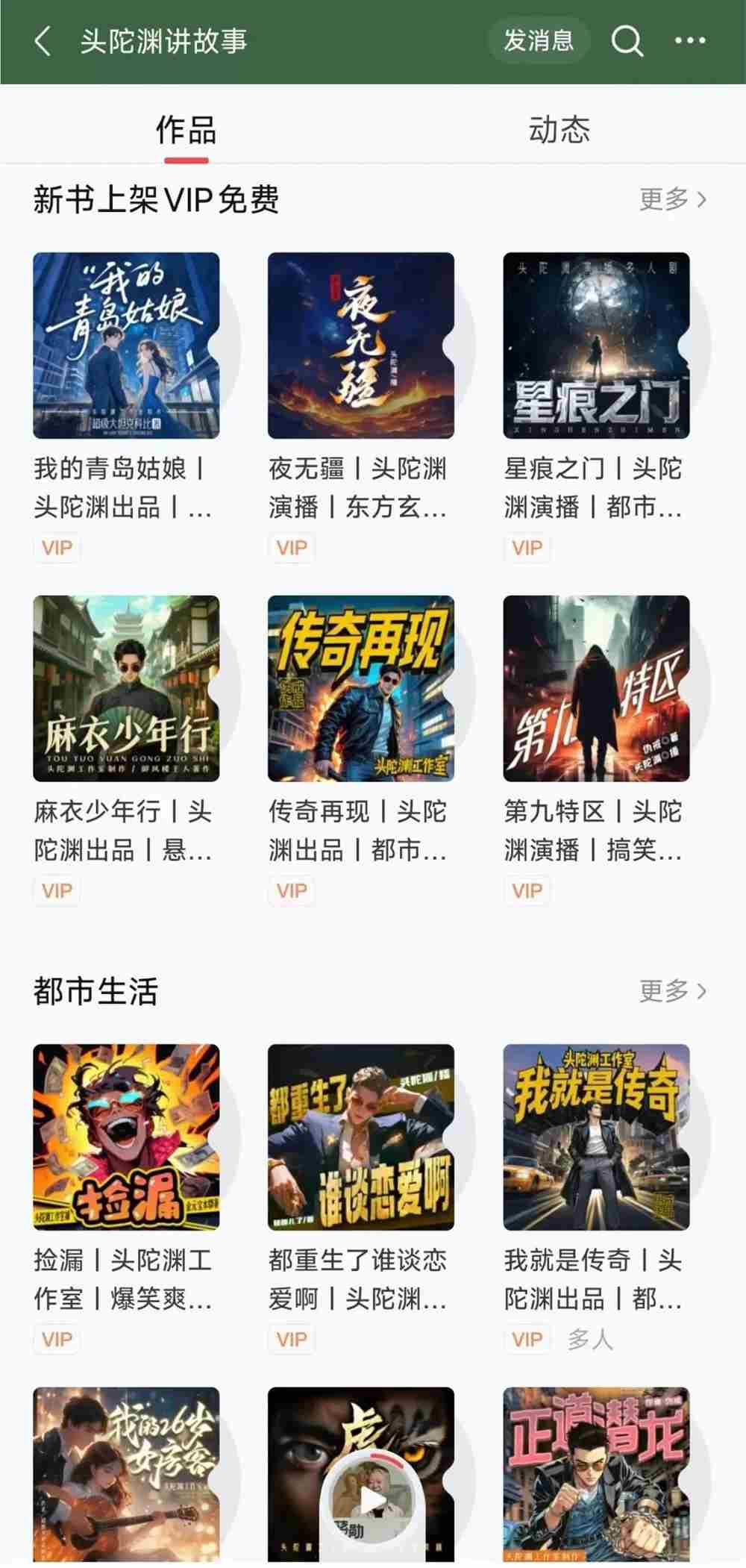Open the album 麻衣少年行
The image size is (746, 1568).
coord(126,688)
